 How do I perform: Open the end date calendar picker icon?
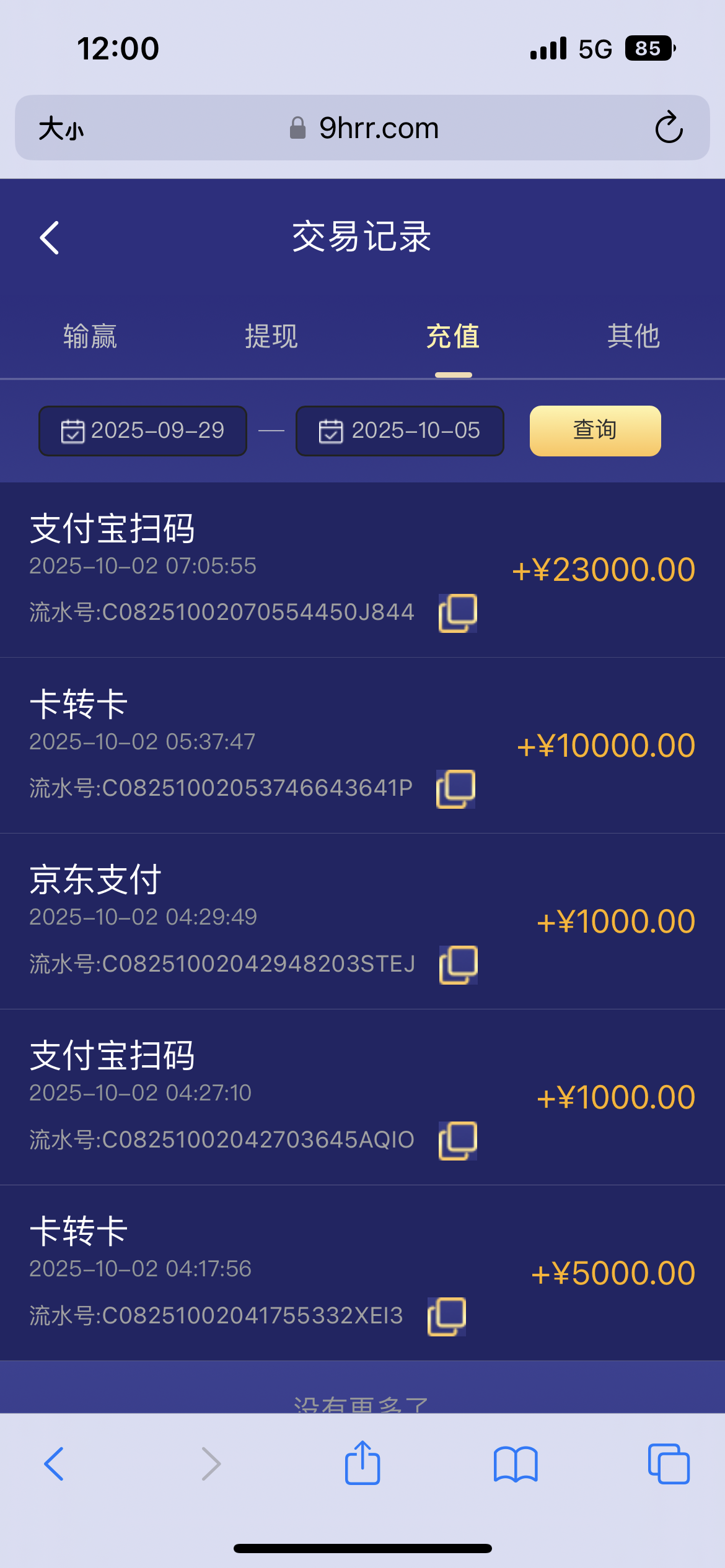point(330,431)
